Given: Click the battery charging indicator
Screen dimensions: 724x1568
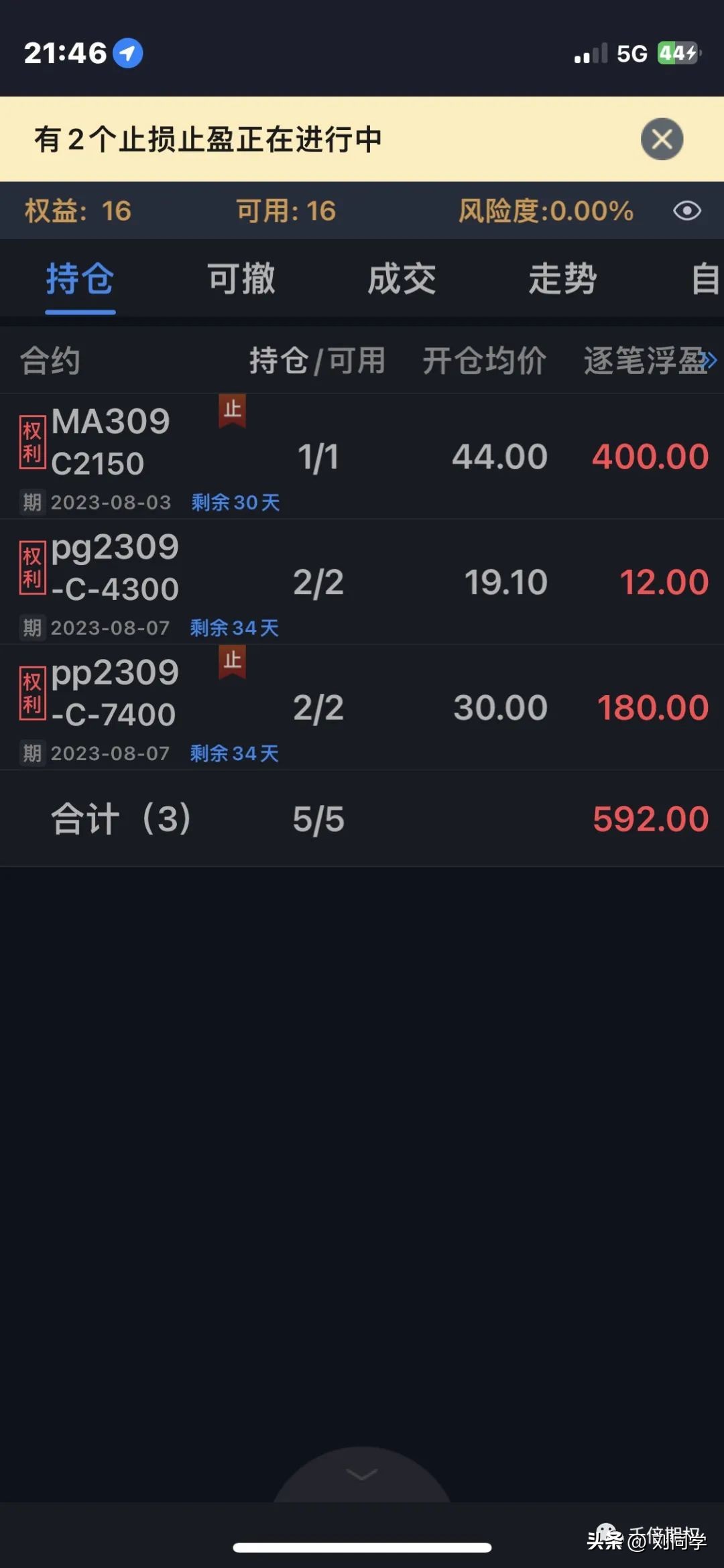Looking at the screenshot, I should point(675,52).
